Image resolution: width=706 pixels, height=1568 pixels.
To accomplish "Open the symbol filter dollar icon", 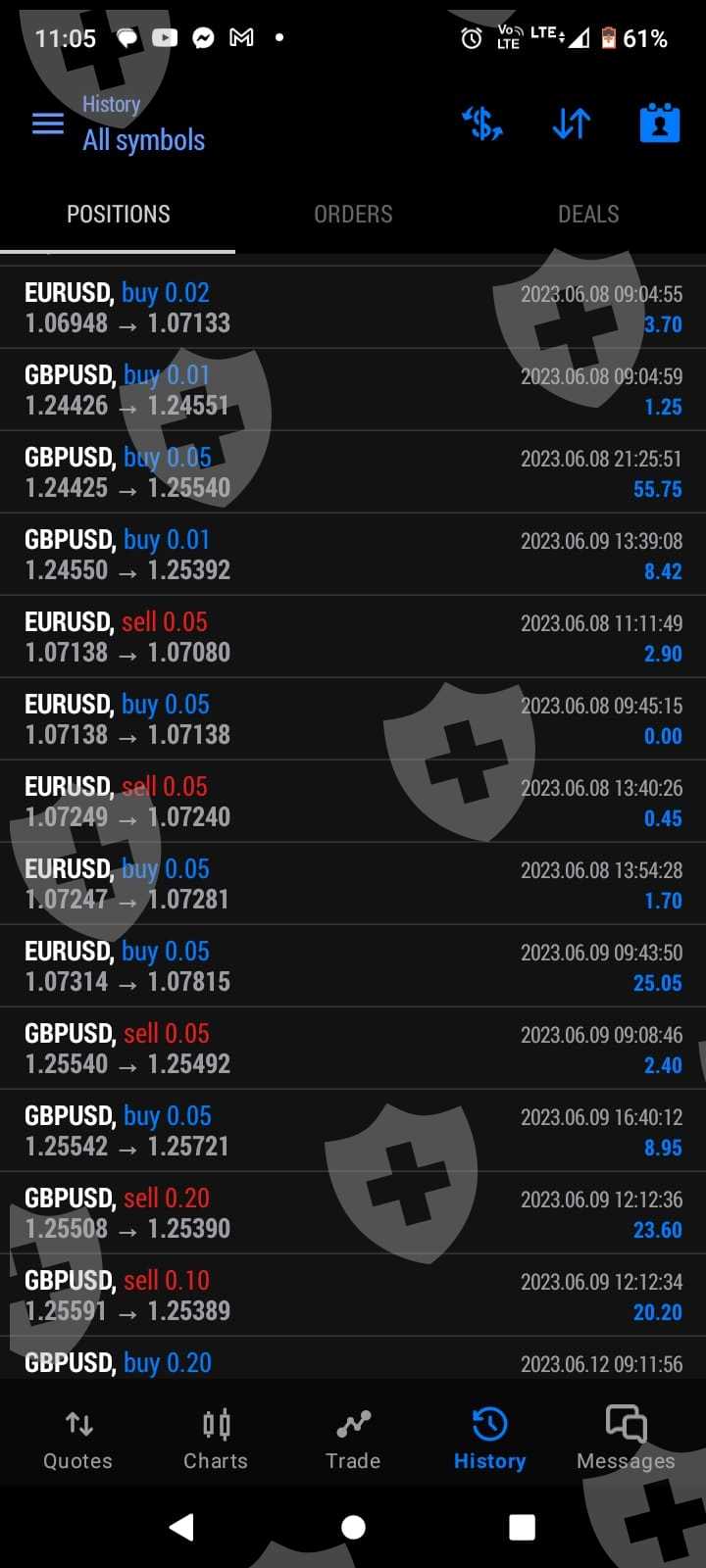I will (482, 124).
